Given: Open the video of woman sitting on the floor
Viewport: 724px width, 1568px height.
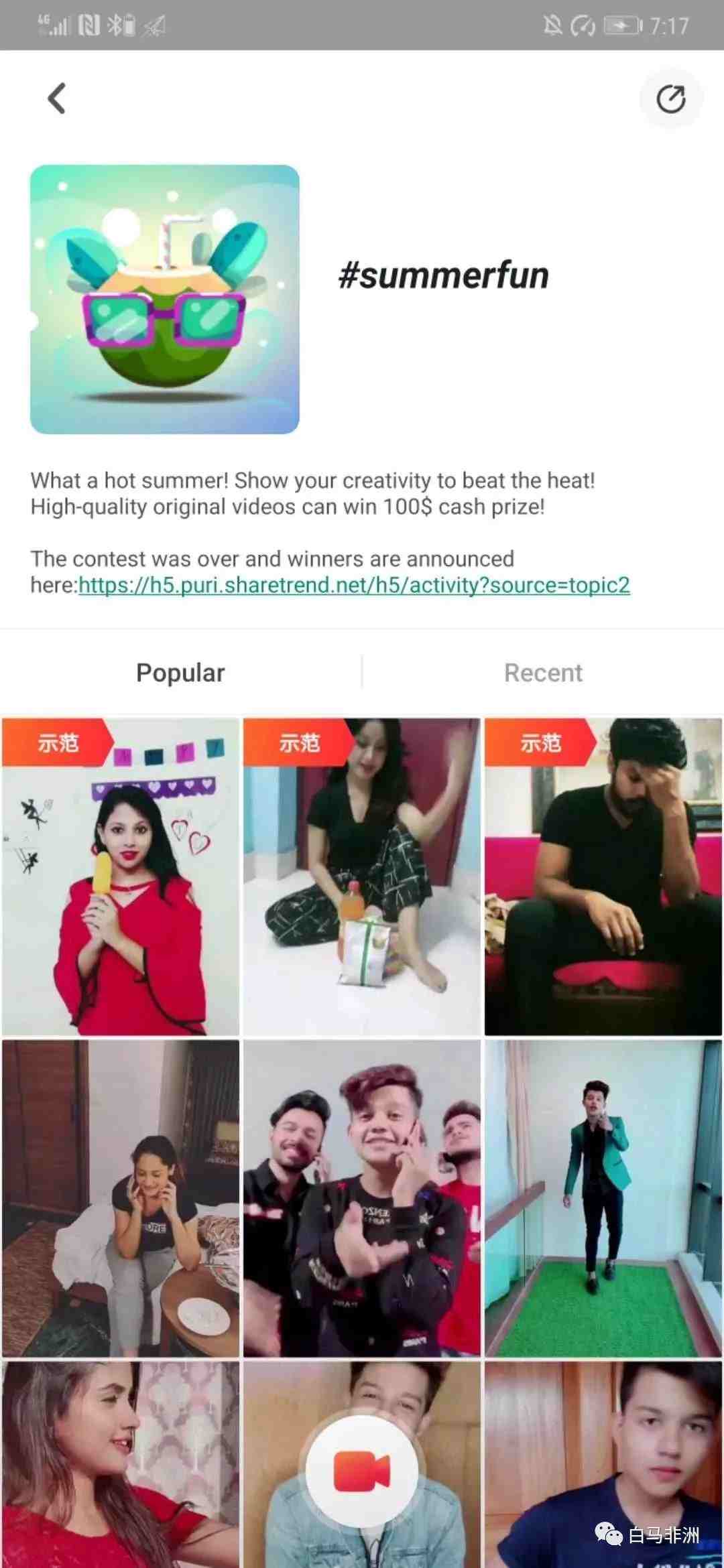Looking at the screenshot, I should coord(362,876).
